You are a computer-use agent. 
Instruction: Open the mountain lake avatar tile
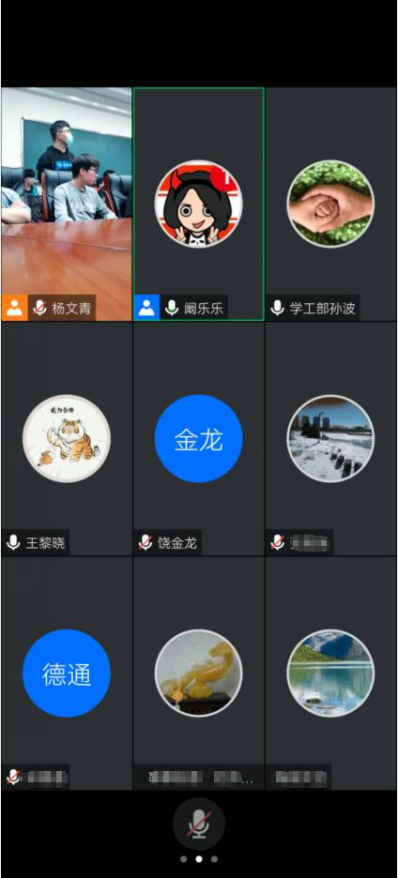point(331,674)
